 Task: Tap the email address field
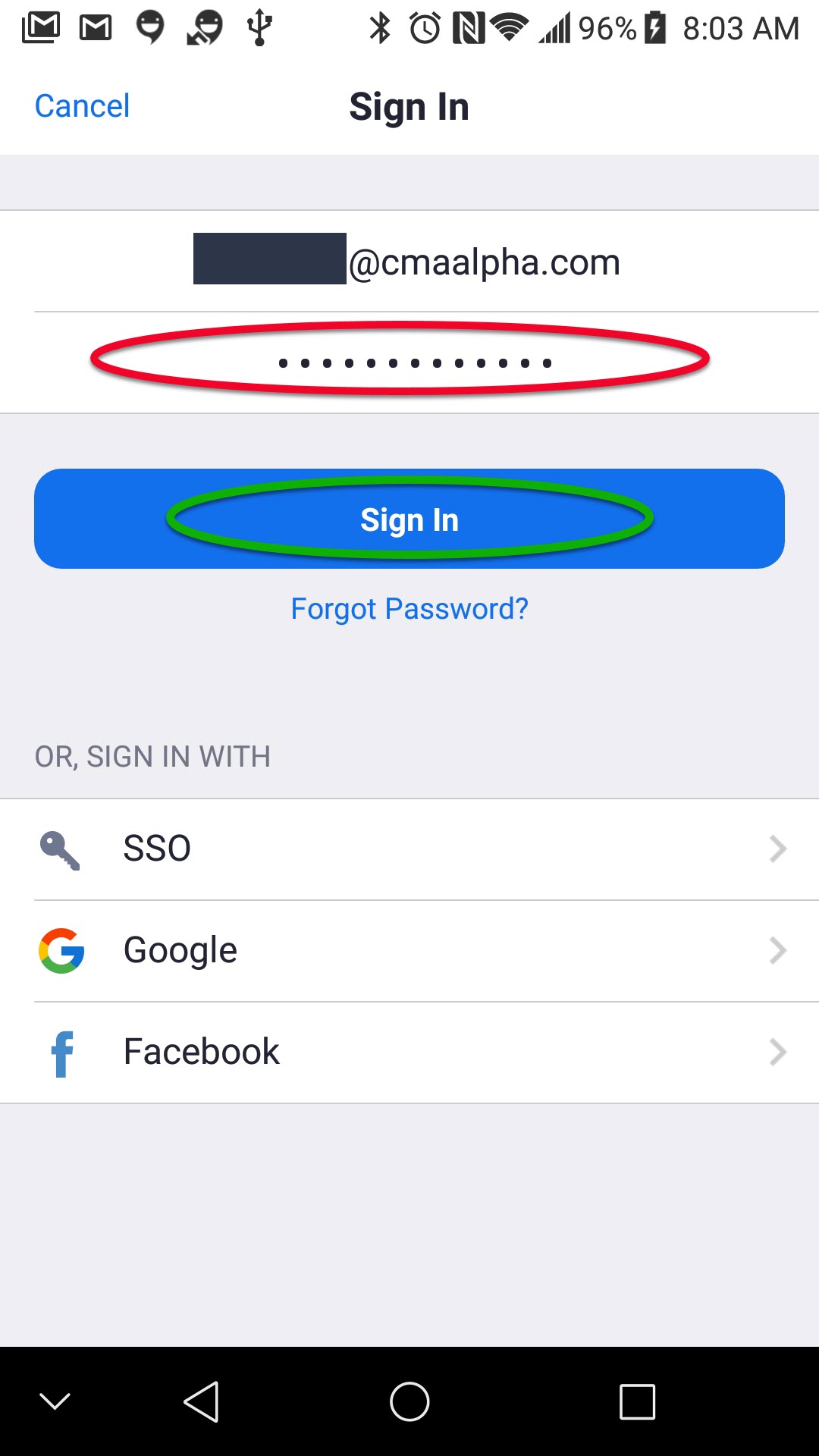point(409,262)
